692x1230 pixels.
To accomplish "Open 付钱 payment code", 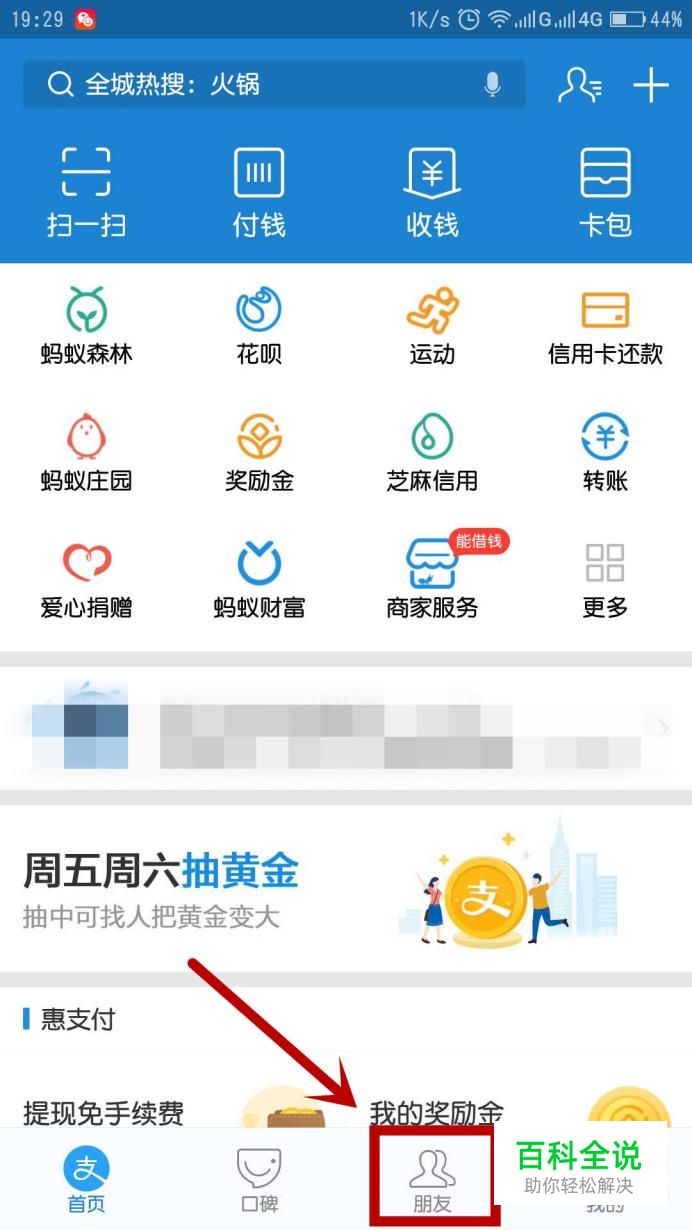I will 259,191.
